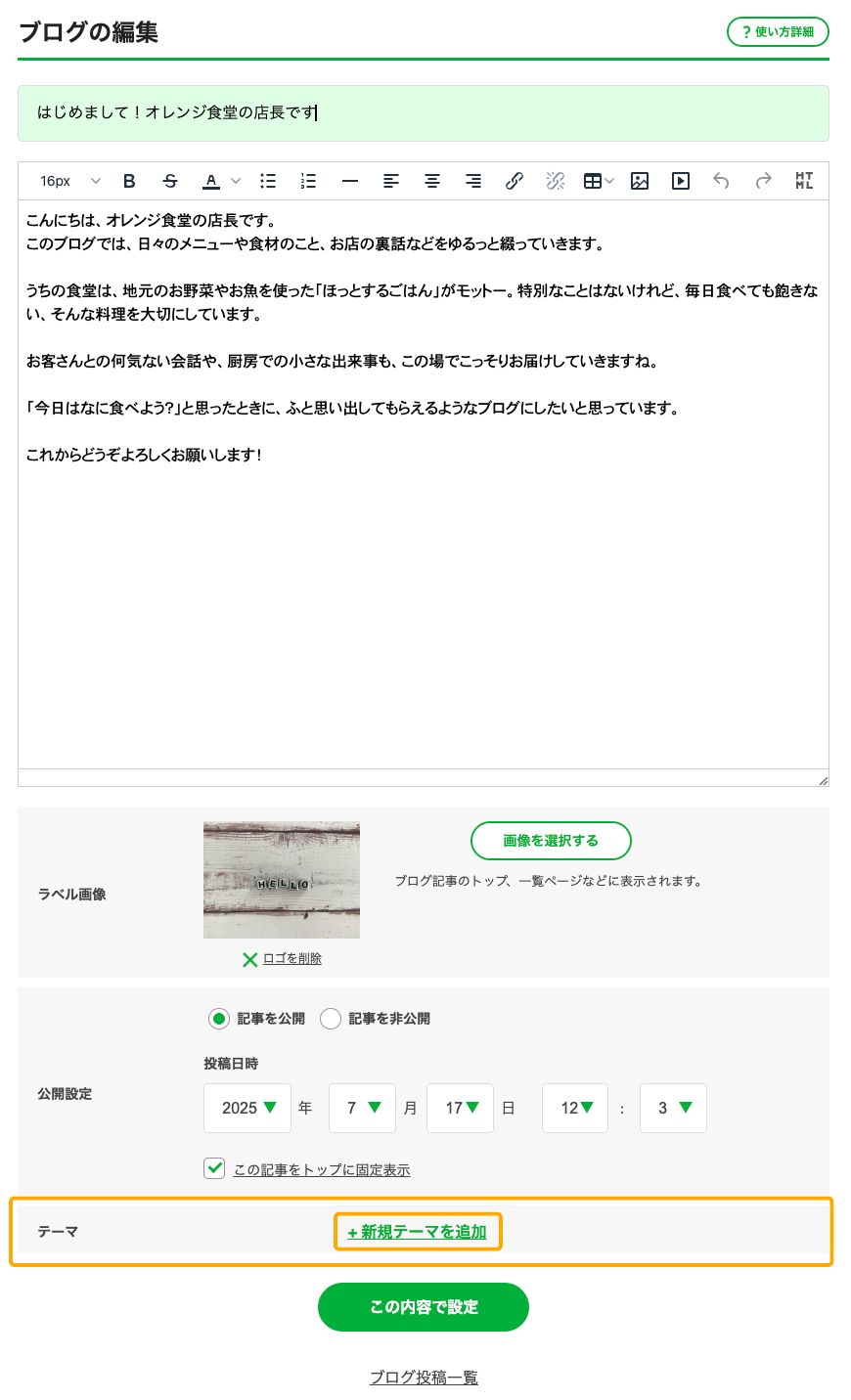851x1400 pixels.
Task: Tap the 新規テーマを追加 link
Action: point(418,1232)
